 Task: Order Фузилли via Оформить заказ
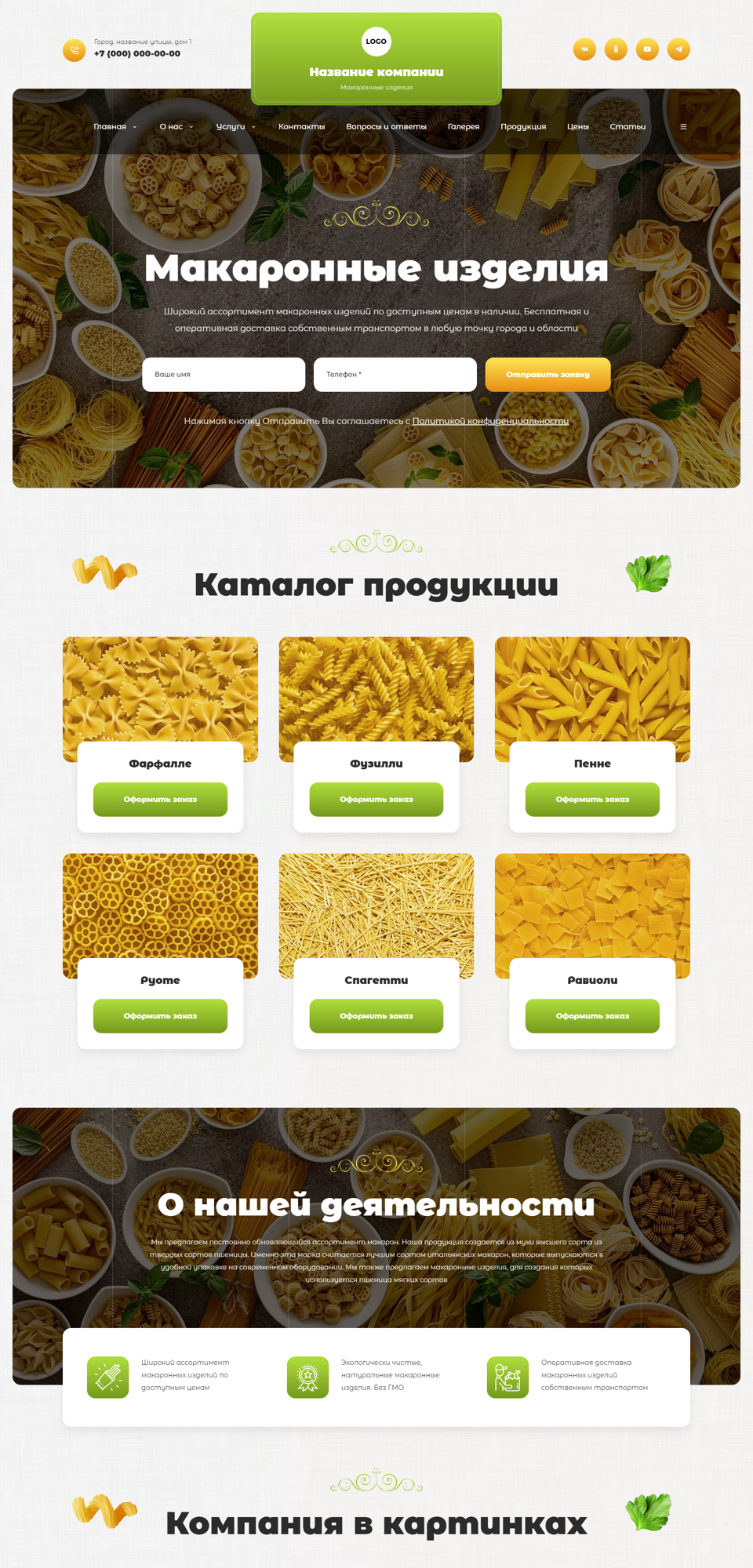point(376,800)
